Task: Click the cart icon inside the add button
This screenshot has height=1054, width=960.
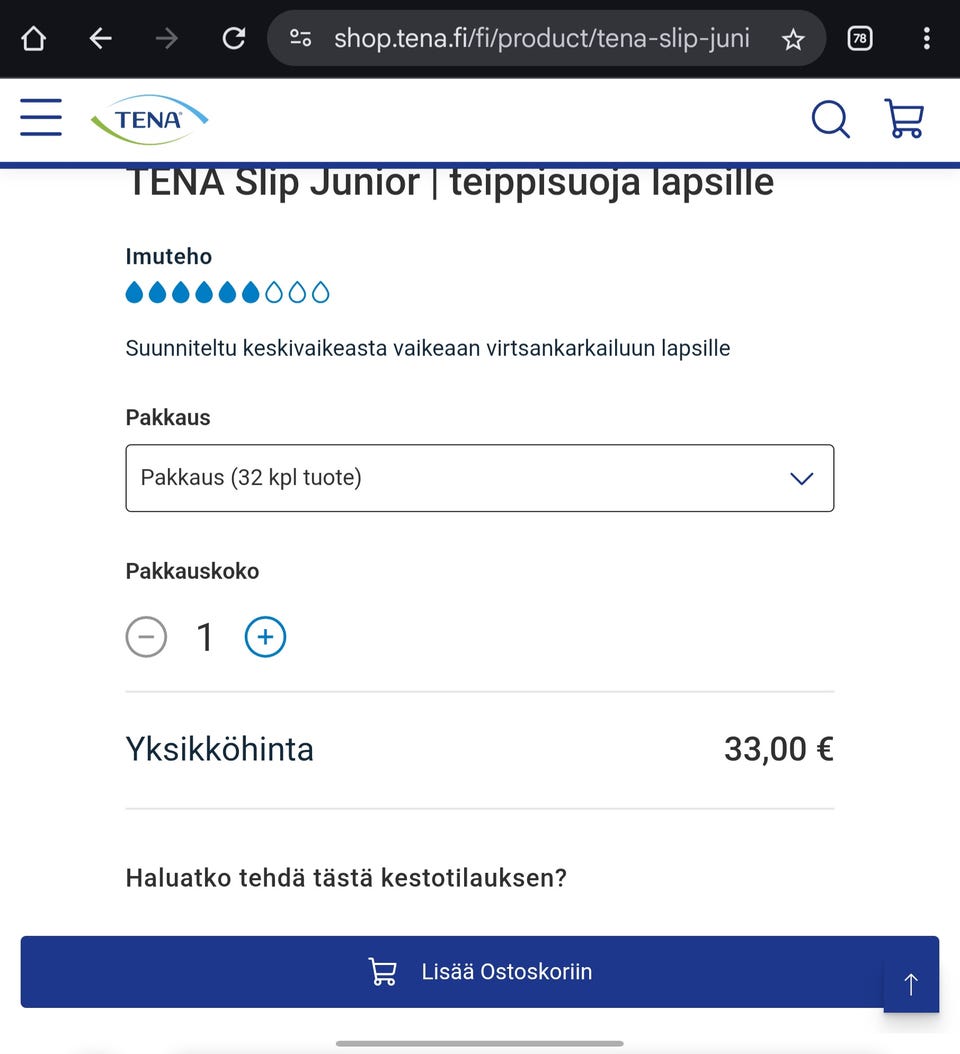Action: [x=382, y=971]
